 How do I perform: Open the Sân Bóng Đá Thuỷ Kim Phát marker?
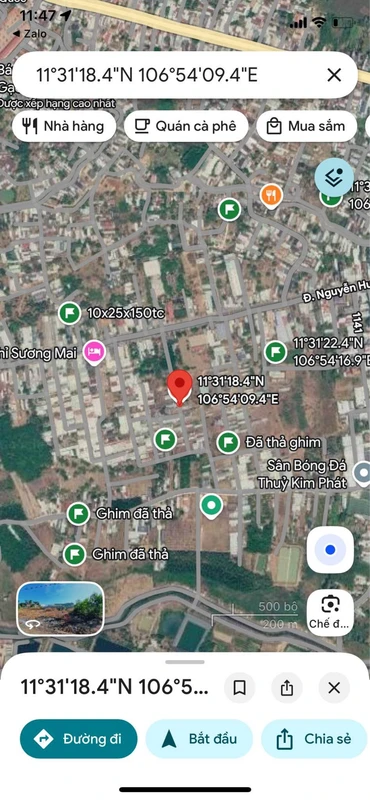363,472
